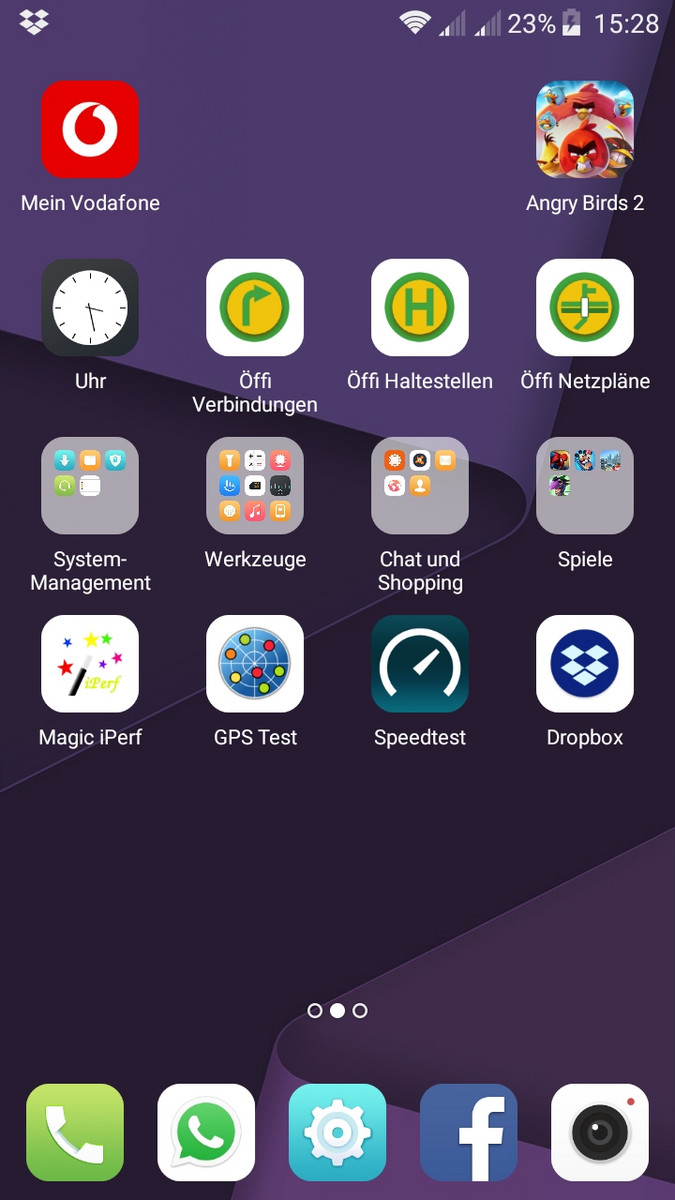675x1200 pixels.
Task: Open the phone dialer in the dock
Action: click(x=75, y=1132)
